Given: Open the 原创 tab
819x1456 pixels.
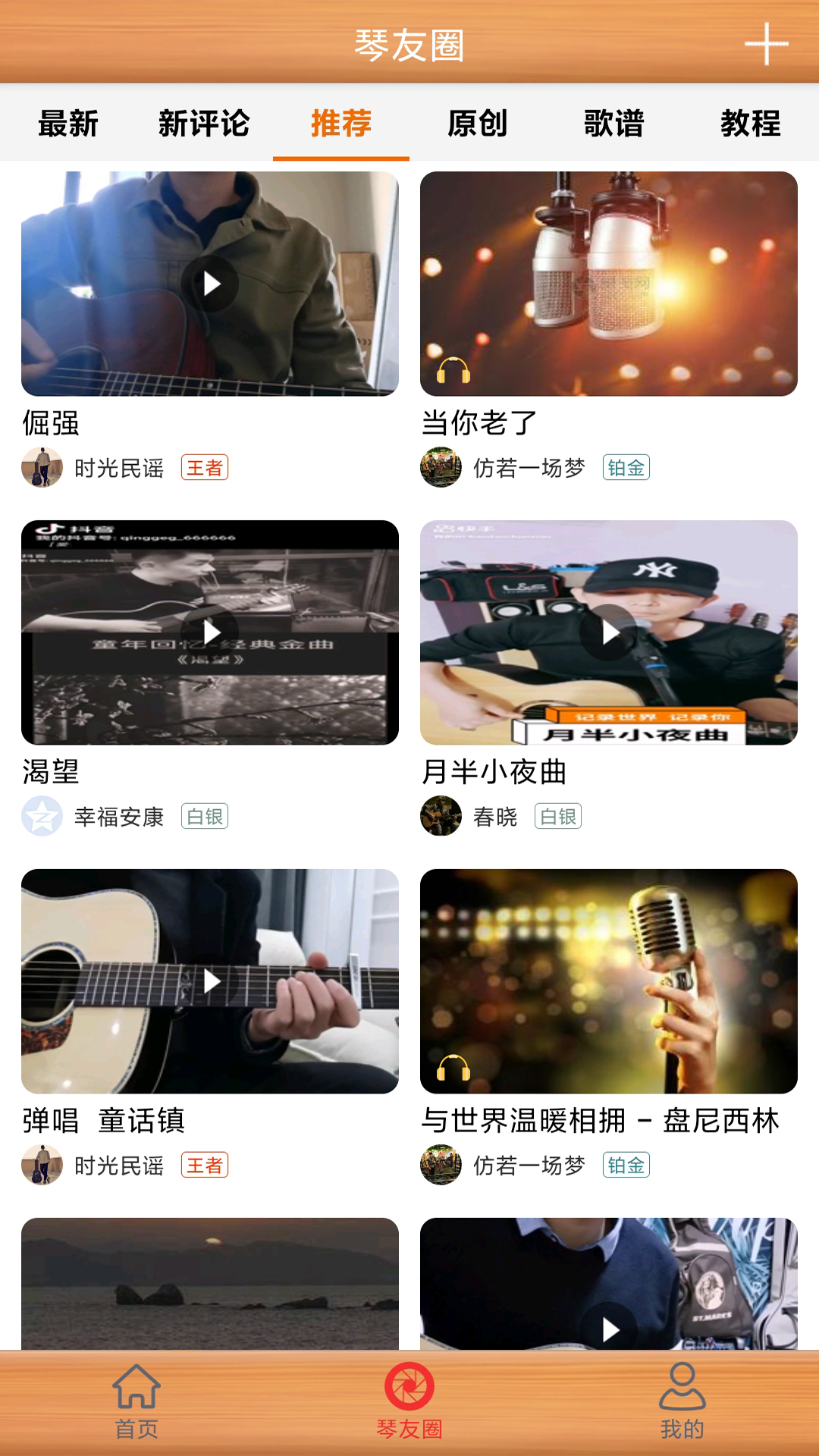Looking at the screenshot, I should coord(477,124).
